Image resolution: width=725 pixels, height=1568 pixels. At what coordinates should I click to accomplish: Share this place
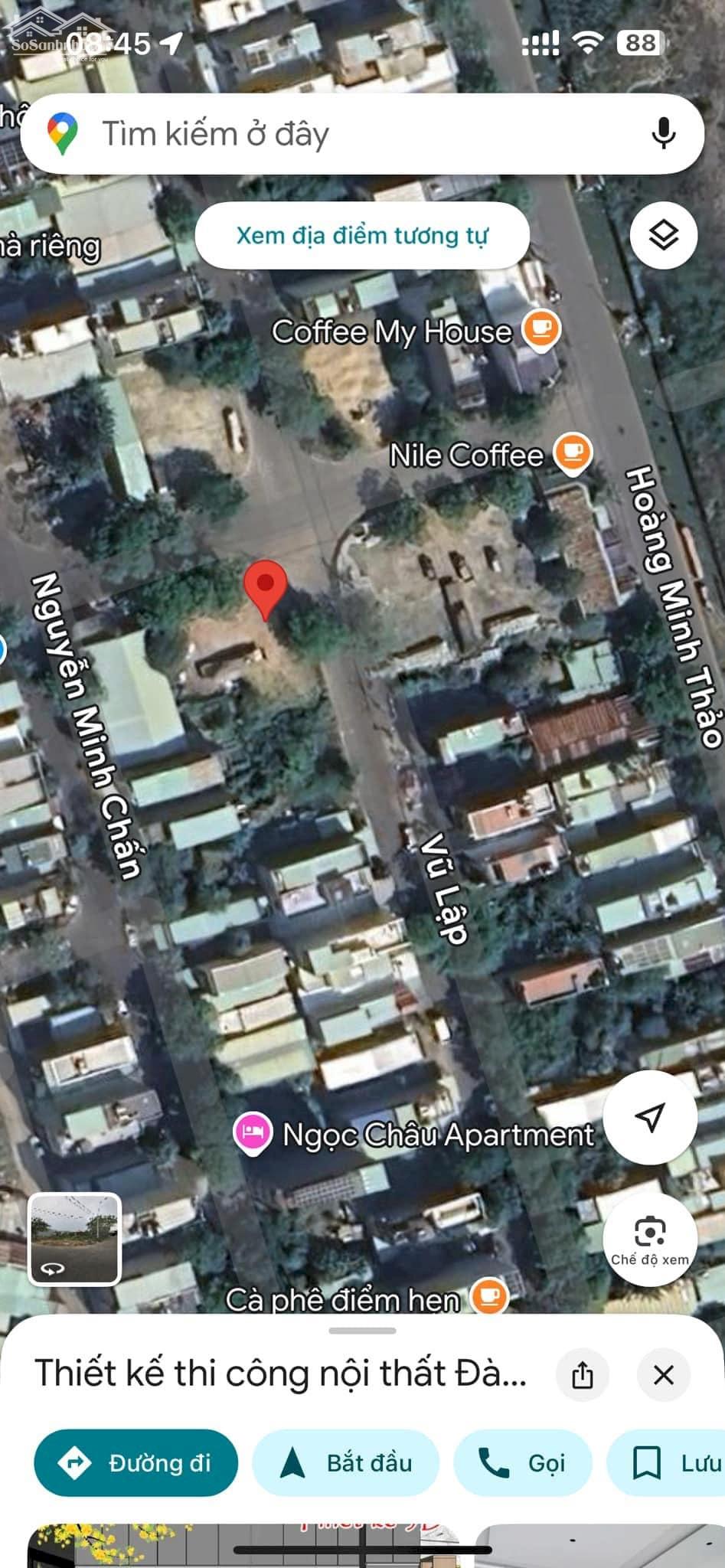pyautogui.click(x=583, y=1374)
